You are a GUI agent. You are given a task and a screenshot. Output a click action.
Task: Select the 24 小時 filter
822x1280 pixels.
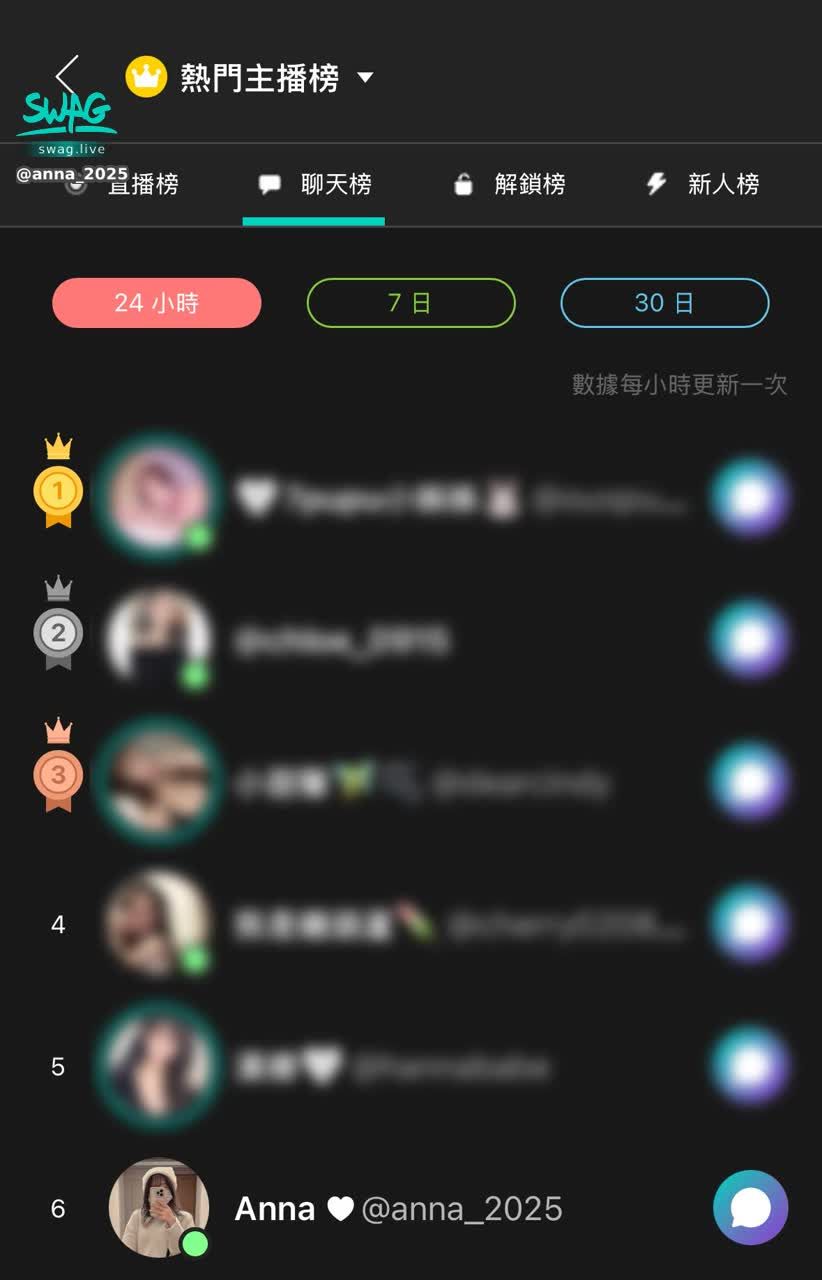click(157, 303)
